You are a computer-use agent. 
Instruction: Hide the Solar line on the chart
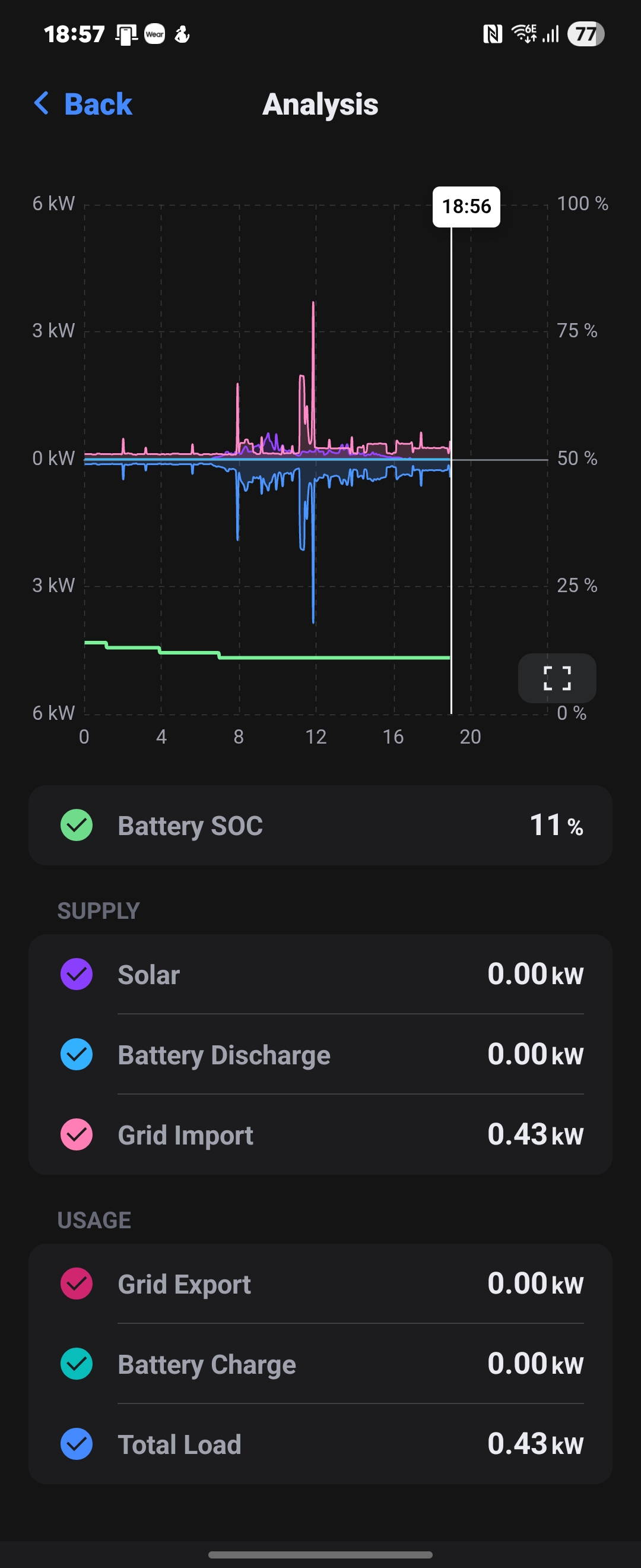77,974
